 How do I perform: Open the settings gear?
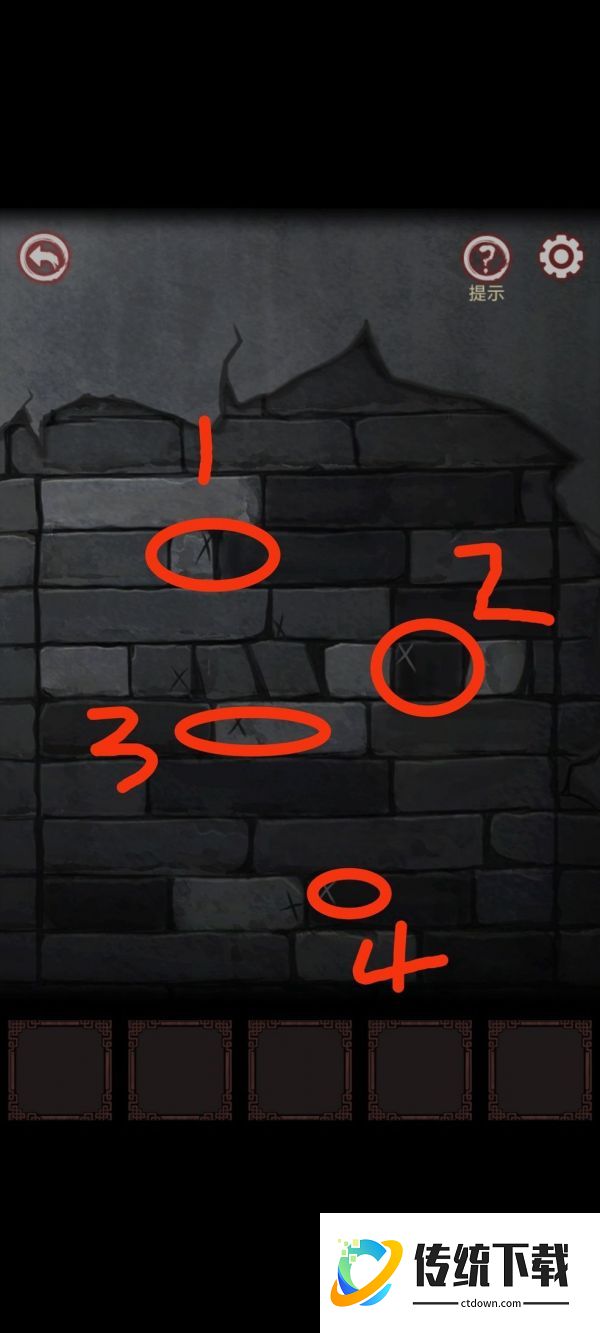click(x=561, y=258)
